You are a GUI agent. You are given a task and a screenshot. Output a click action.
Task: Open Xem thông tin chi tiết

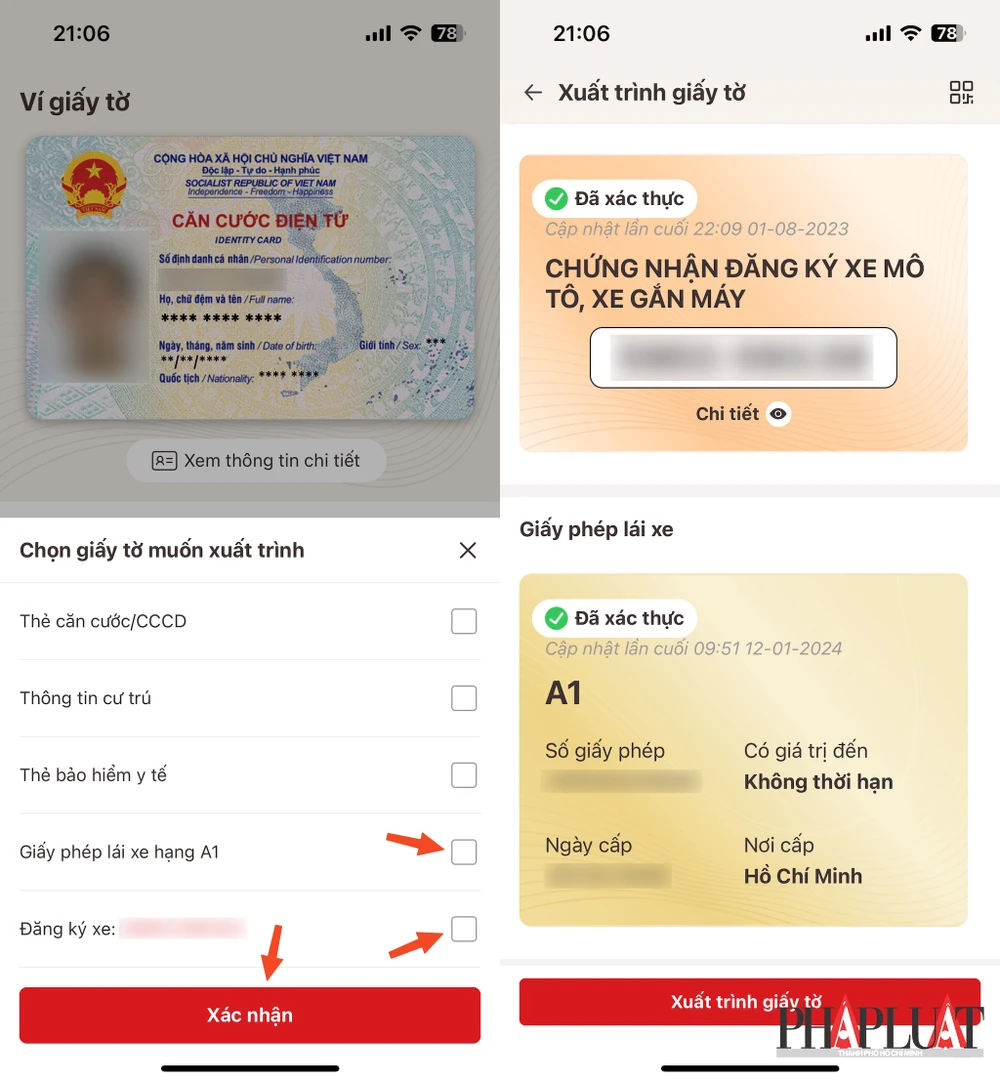(256, 461)
